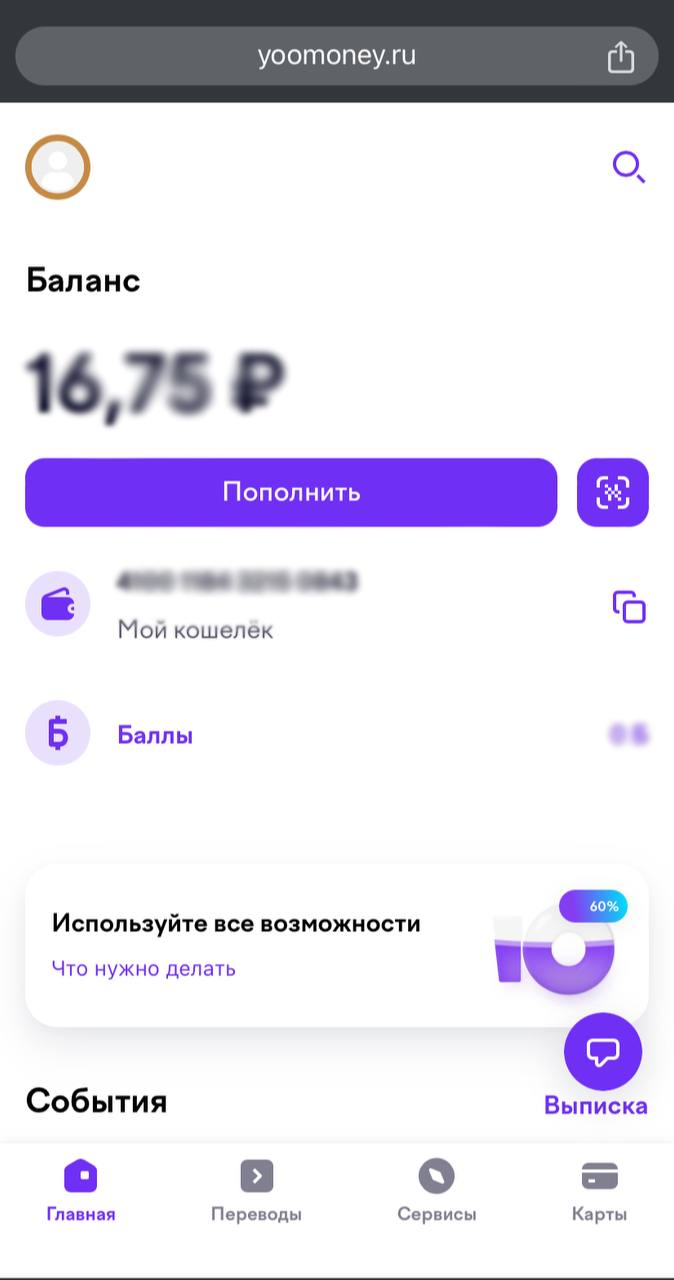Open the Выписка statement link
This screenshot has width=674, height=1280.
coord(595,1105)
